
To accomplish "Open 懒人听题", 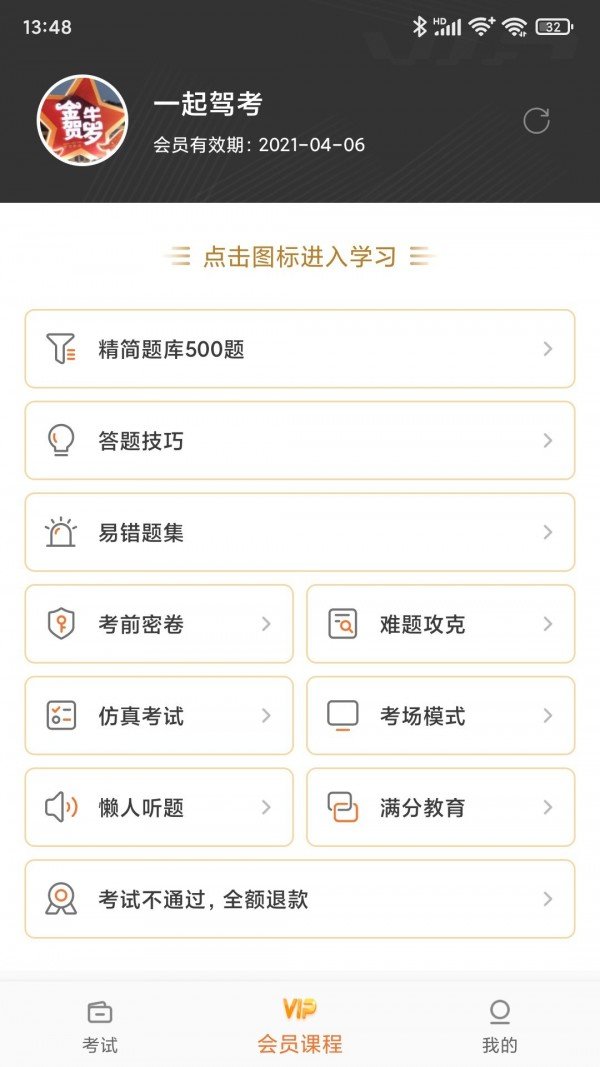I will click(159, 808).
